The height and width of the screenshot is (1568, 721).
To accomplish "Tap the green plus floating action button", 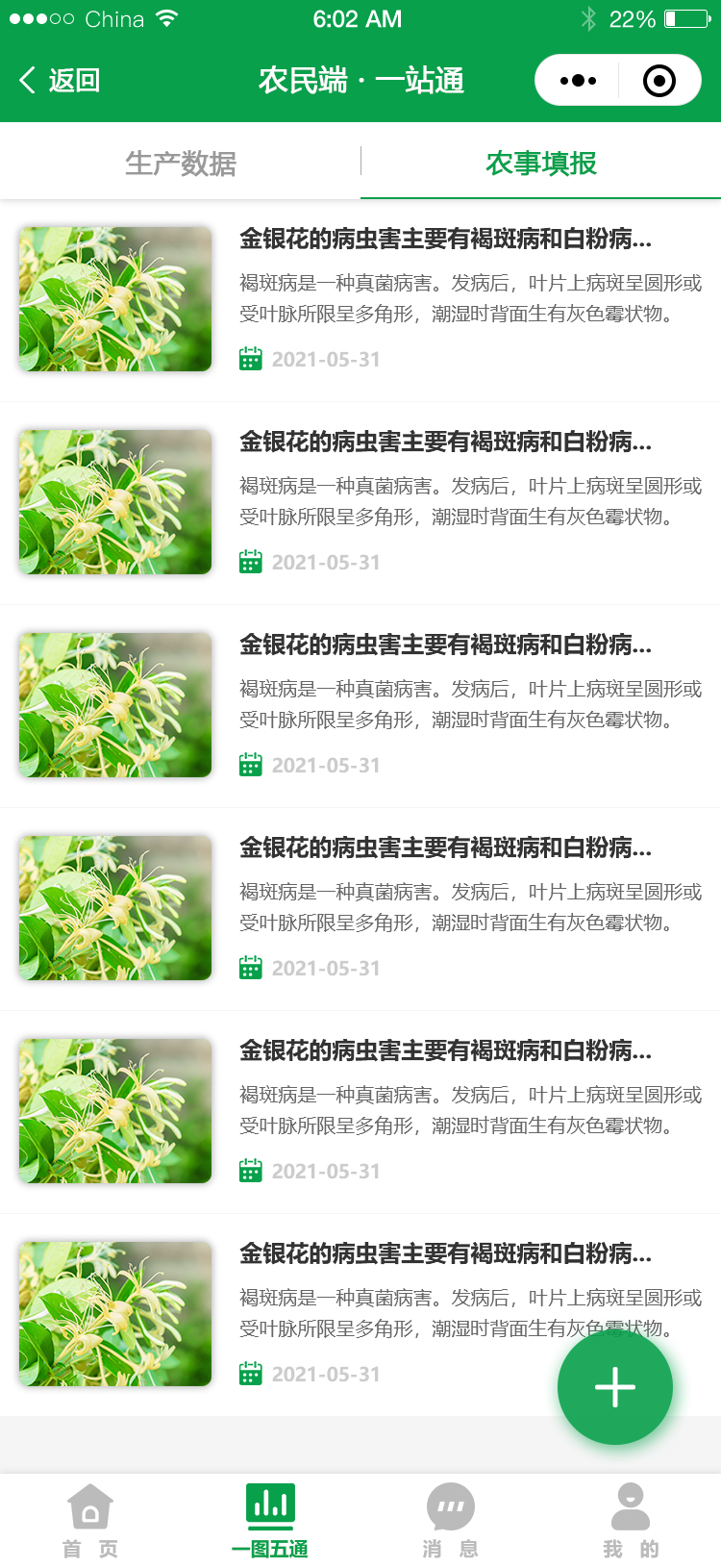I will click(614, 1386).
